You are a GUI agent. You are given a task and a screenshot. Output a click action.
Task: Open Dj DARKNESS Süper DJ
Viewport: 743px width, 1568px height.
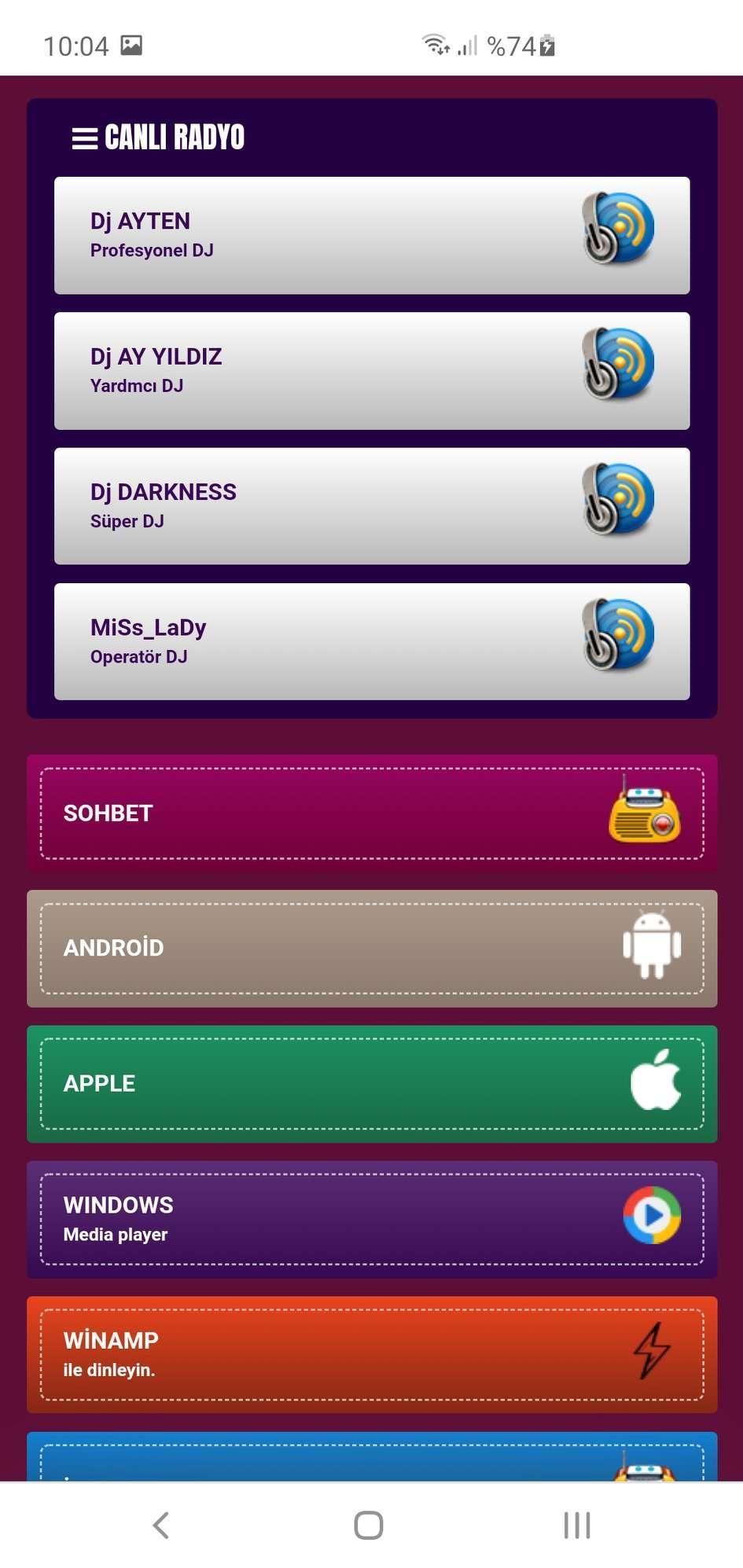(x=371, y=506)
